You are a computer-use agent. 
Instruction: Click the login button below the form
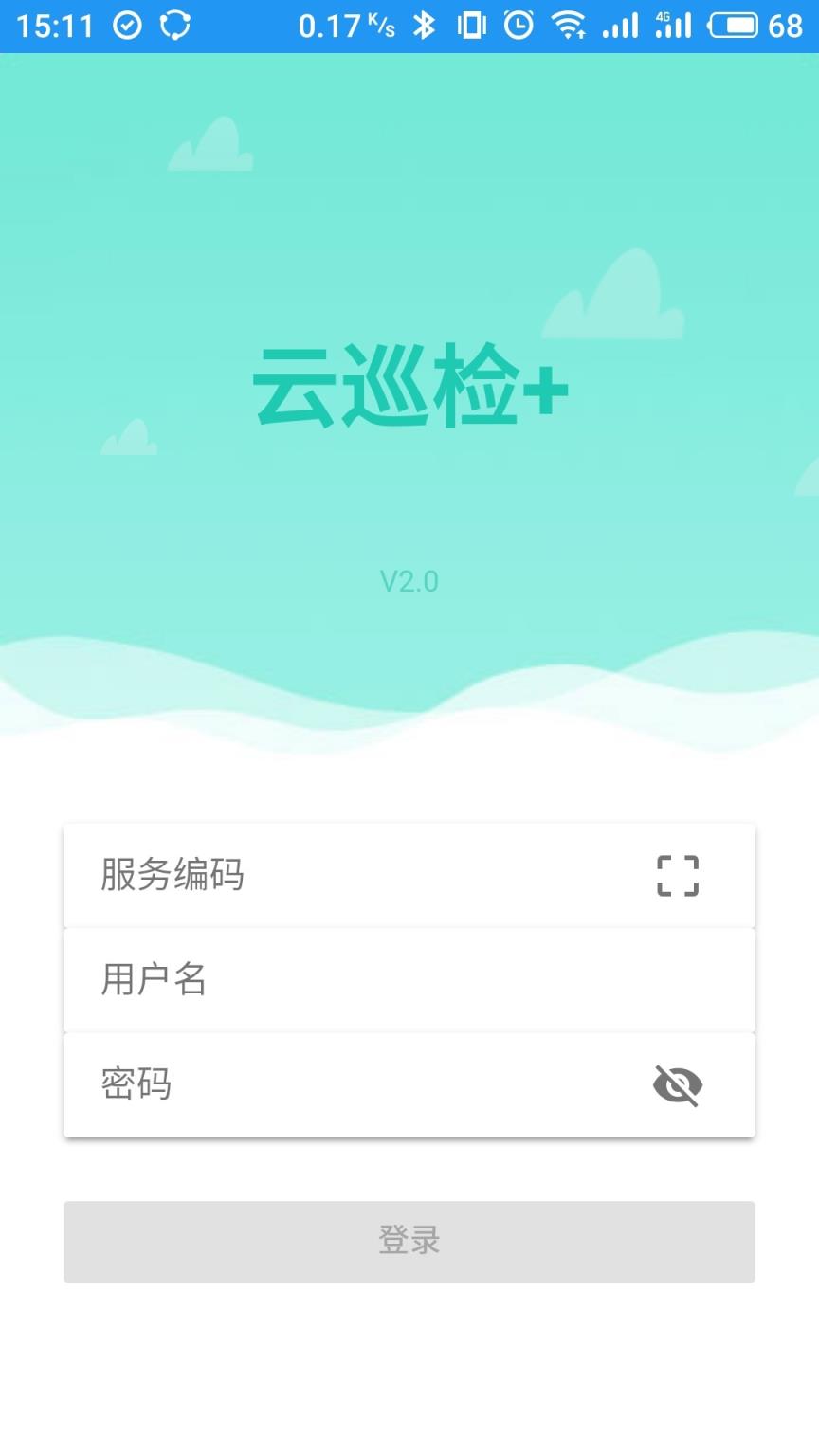[x=409, y=1242]
